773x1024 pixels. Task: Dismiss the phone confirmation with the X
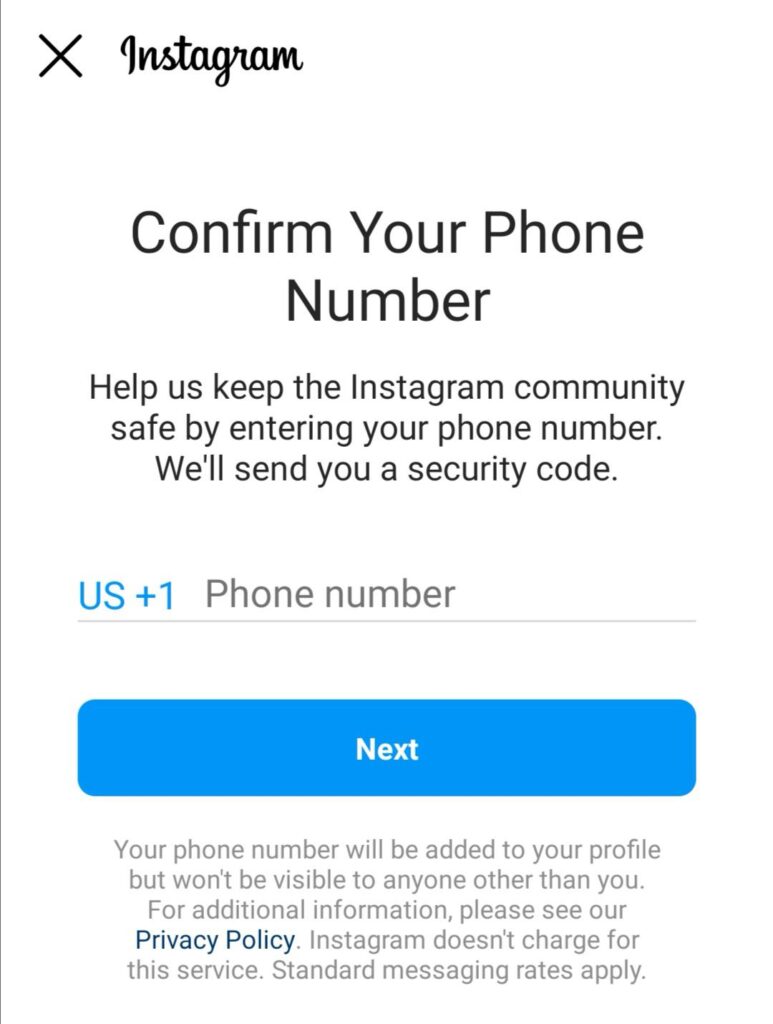tap(60, 57)
